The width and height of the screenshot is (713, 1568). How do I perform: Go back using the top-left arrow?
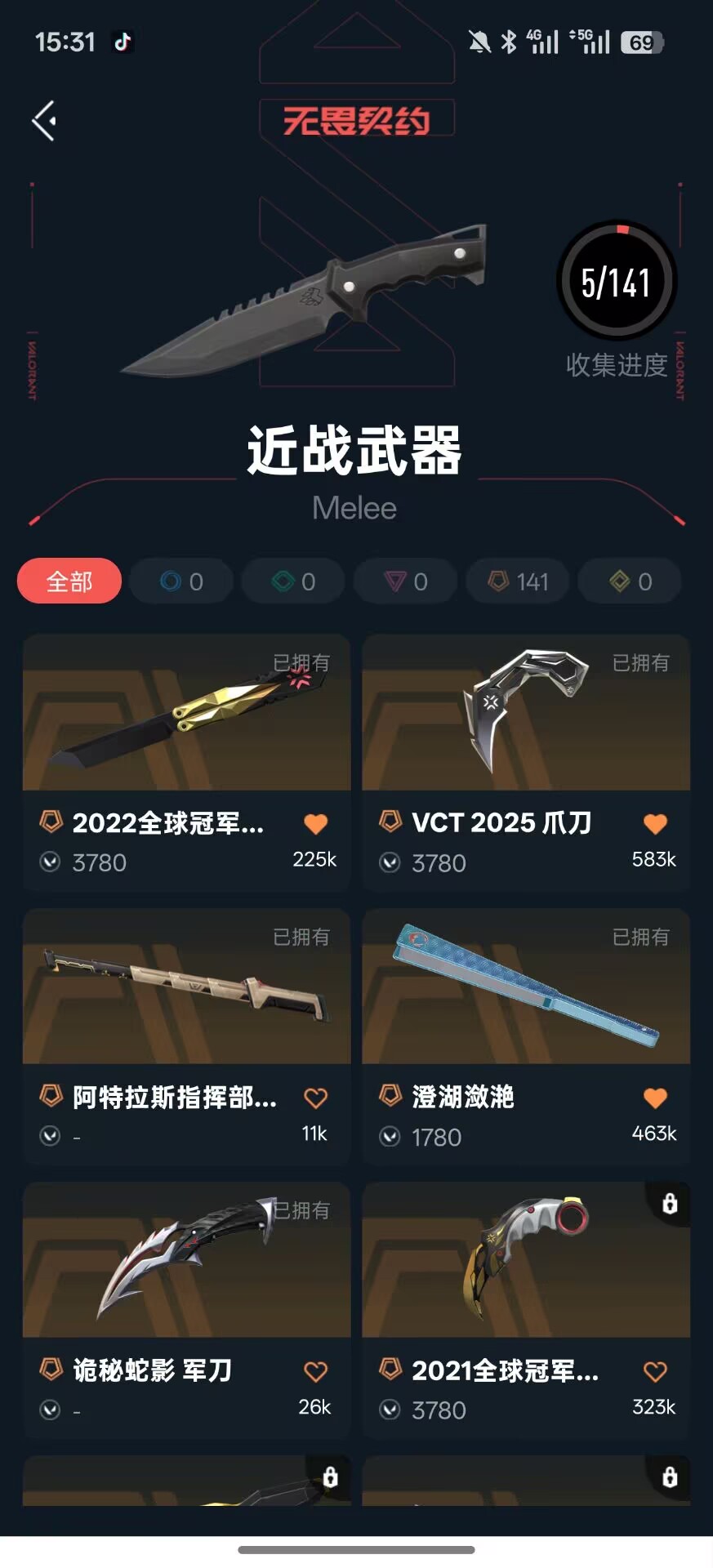tap(44, 121)
